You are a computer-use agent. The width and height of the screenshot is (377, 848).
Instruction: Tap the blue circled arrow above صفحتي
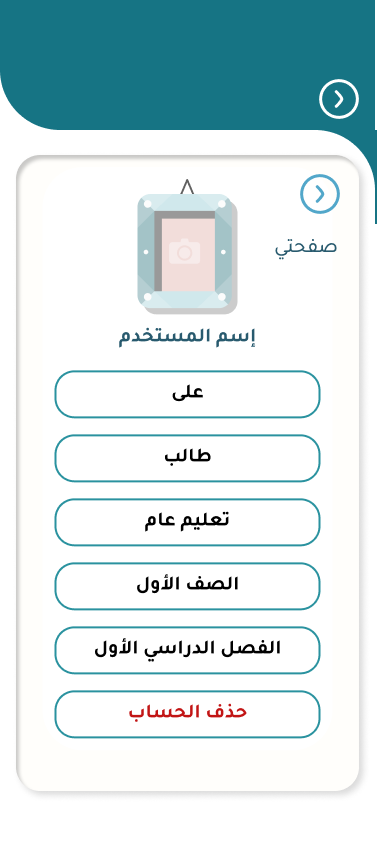click(x=320, y=194)
